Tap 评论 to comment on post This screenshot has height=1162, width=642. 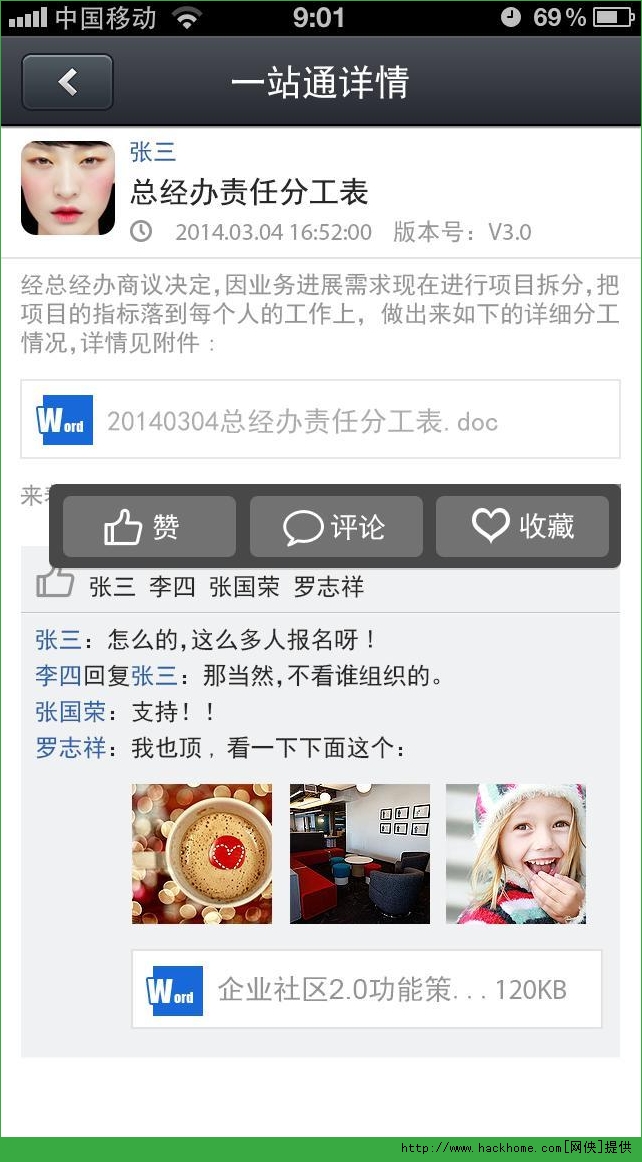coord(335,526)
